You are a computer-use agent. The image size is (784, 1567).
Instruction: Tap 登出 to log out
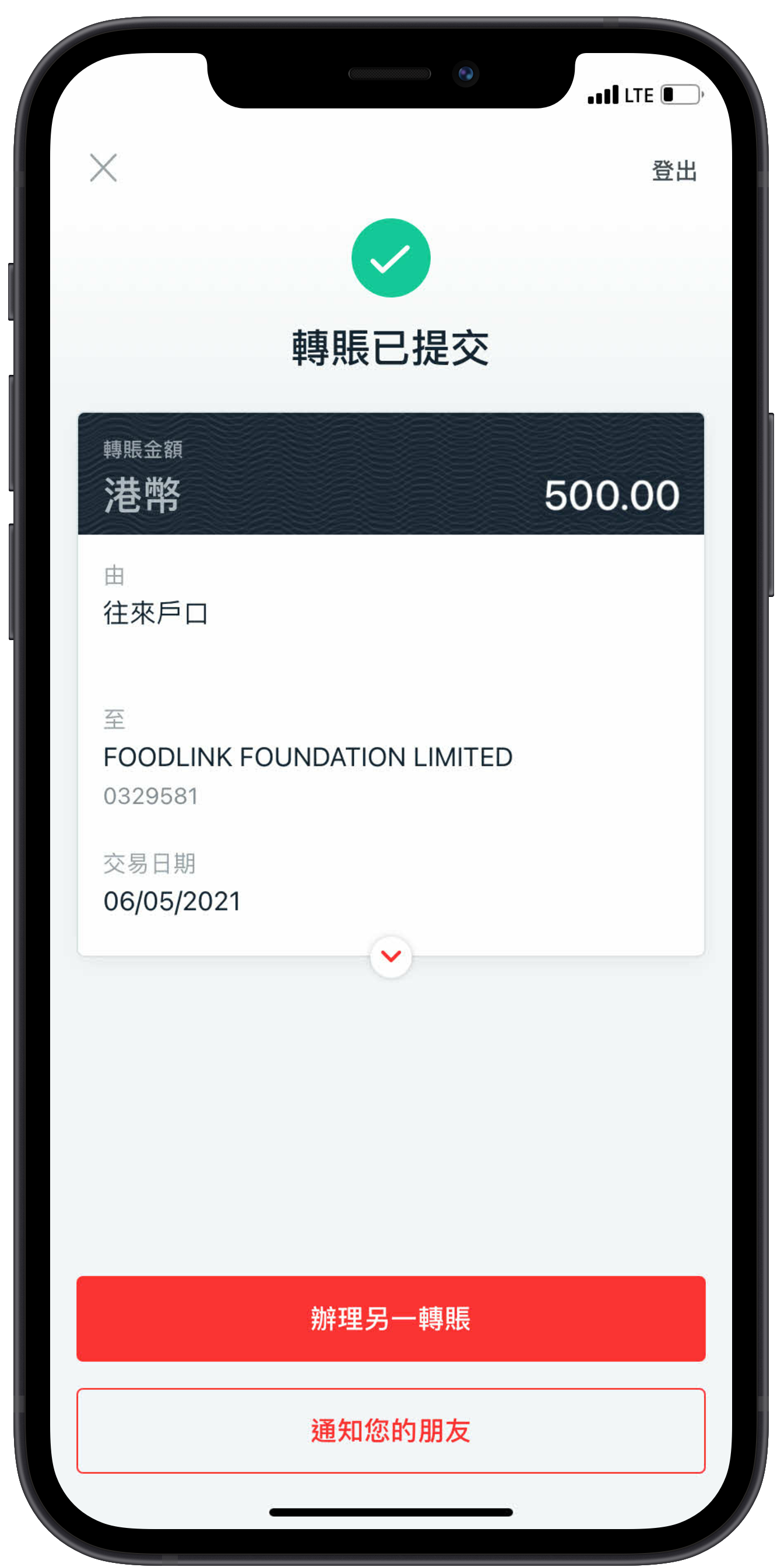[x=674, y=171]
